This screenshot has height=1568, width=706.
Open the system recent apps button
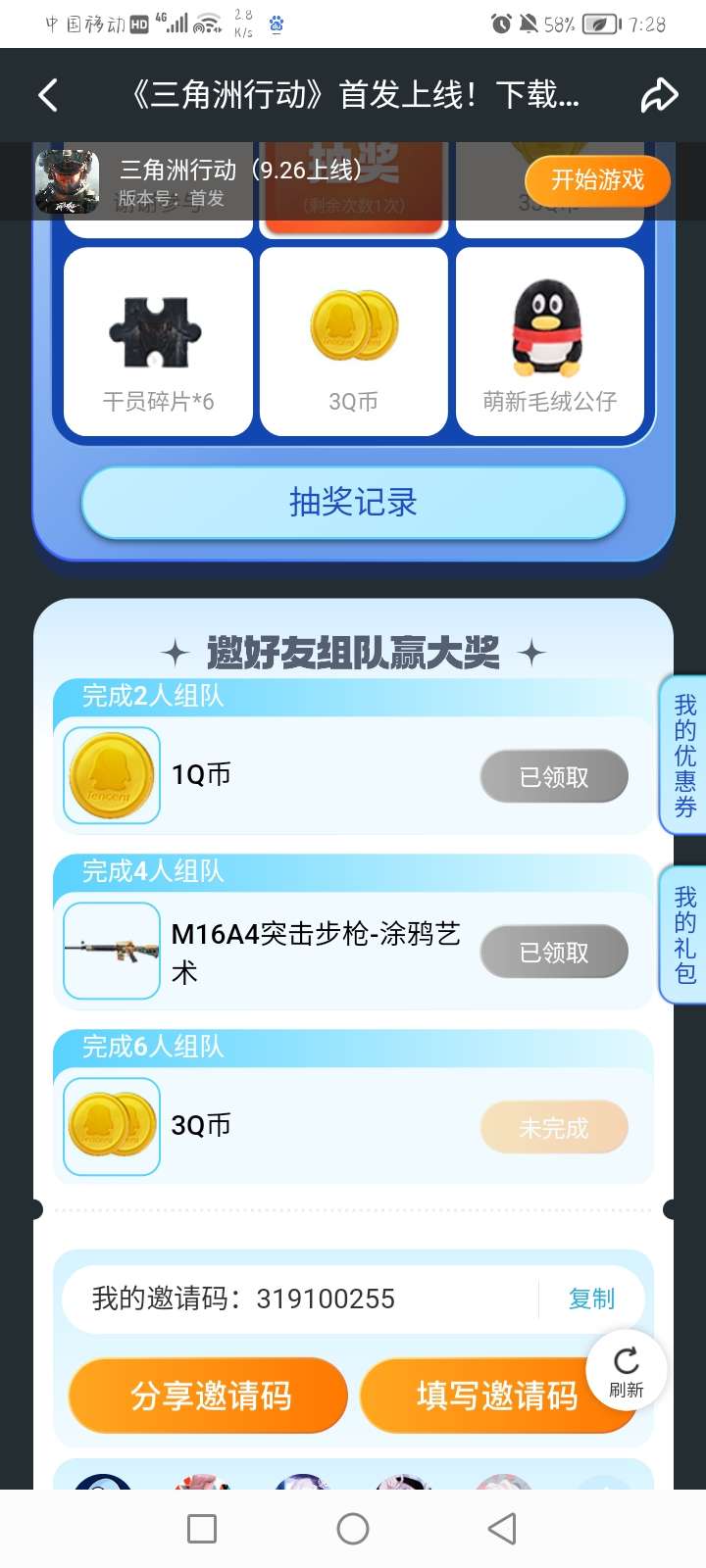point(202,1529)
